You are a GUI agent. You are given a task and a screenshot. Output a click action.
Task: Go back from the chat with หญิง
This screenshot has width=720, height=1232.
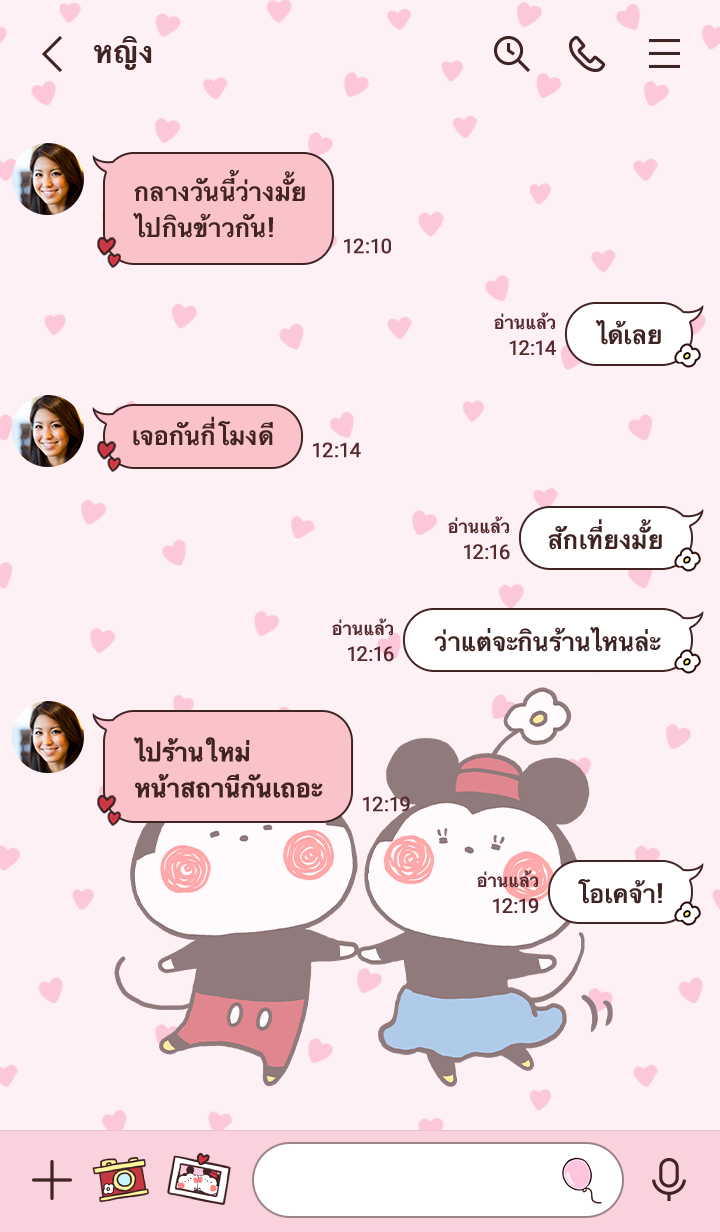(52, 54)
